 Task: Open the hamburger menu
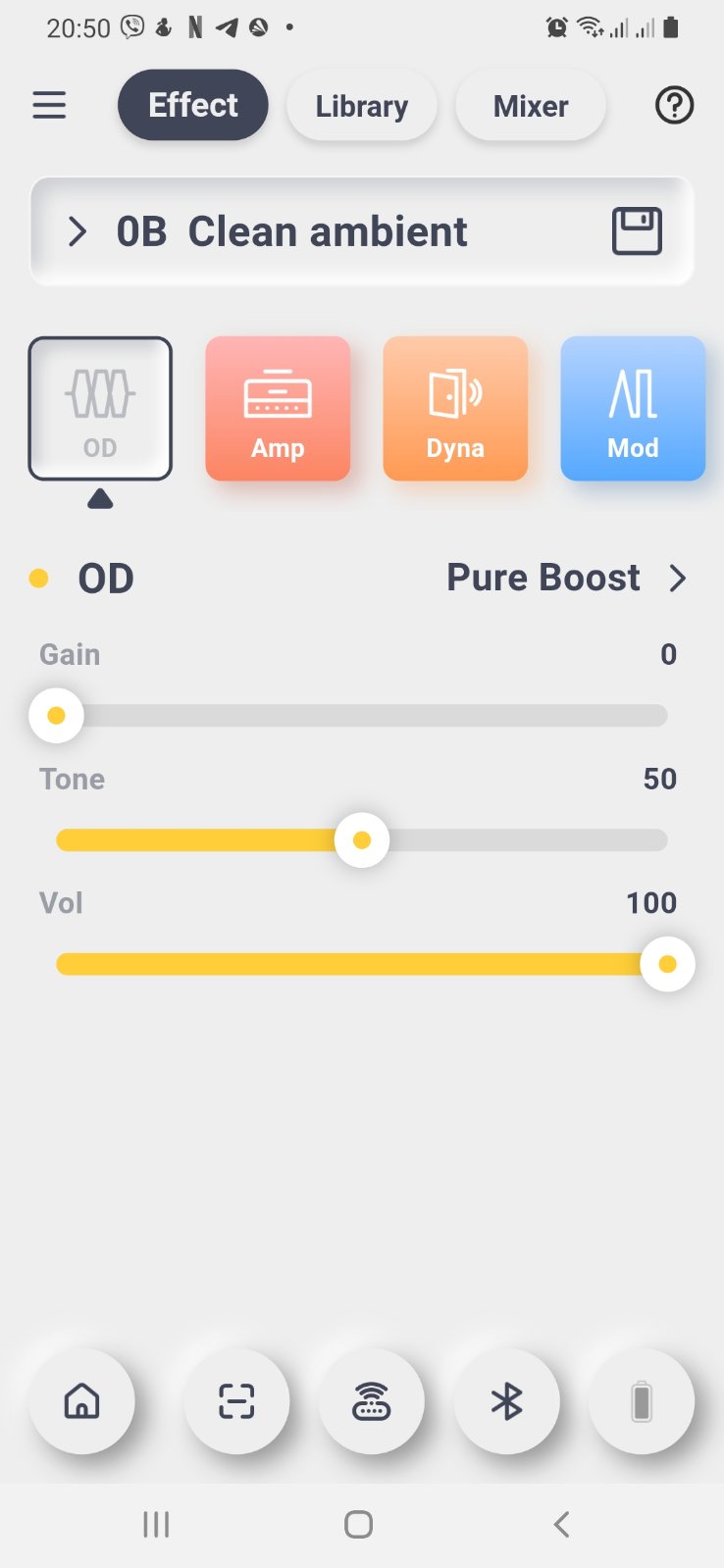pos(49,105)
